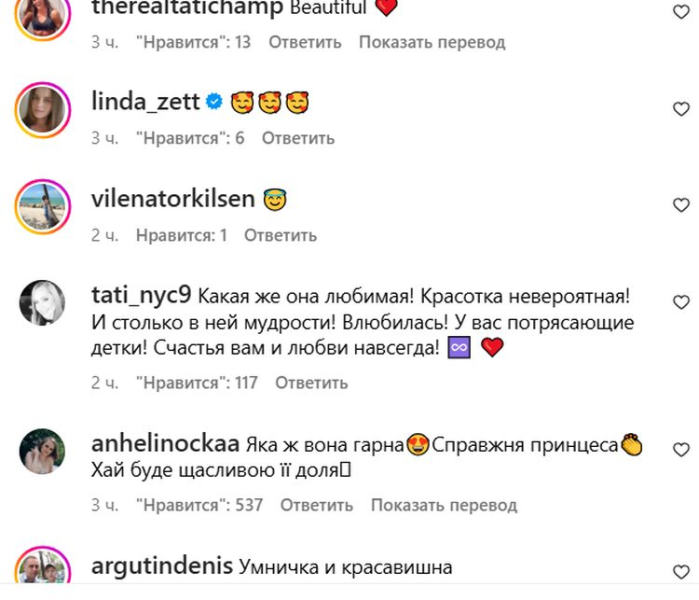Open vilenatorkilsen's profile picture

pyautogui.click(x=41, y=206)
